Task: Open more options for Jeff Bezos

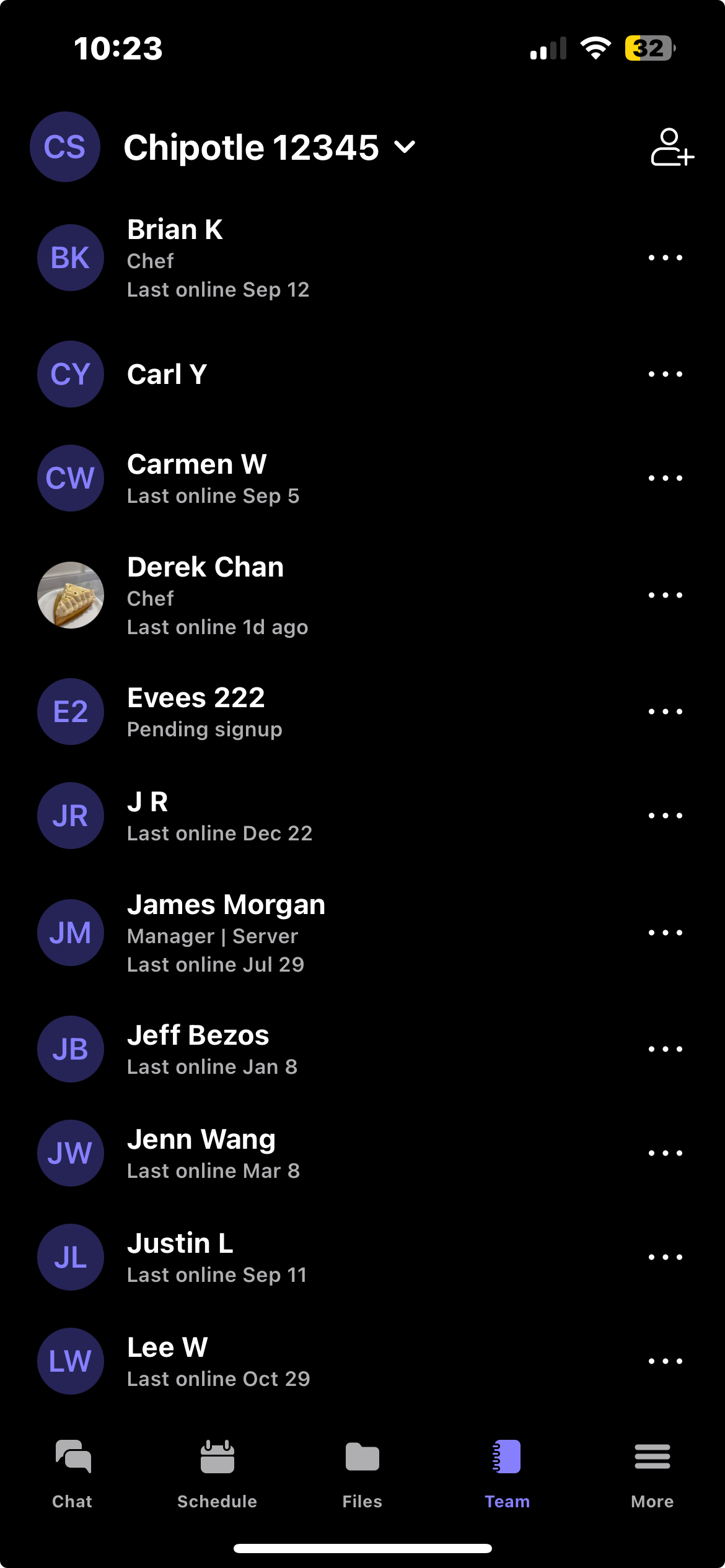Action: tap(665, 1049)
